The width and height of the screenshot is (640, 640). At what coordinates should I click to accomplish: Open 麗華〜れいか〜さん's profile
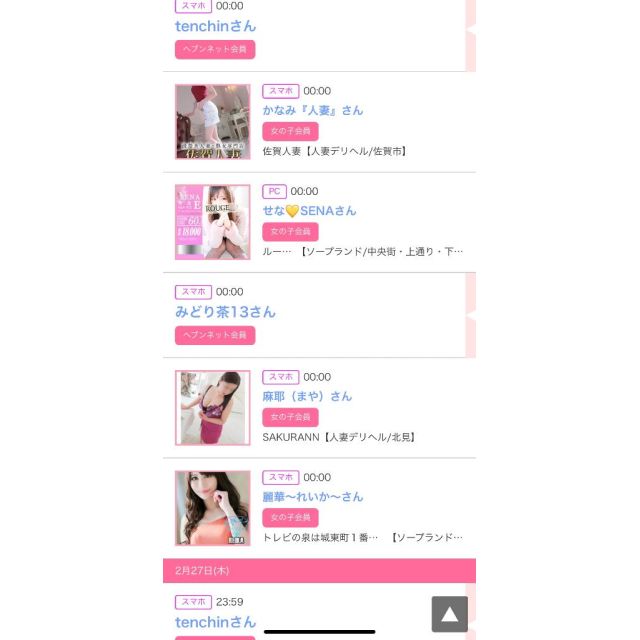(312, 497)
